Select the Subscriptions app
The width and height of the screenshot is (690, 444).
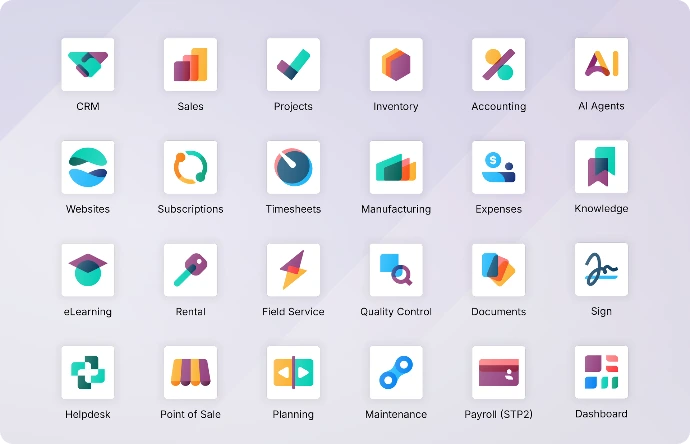point(190,167)
